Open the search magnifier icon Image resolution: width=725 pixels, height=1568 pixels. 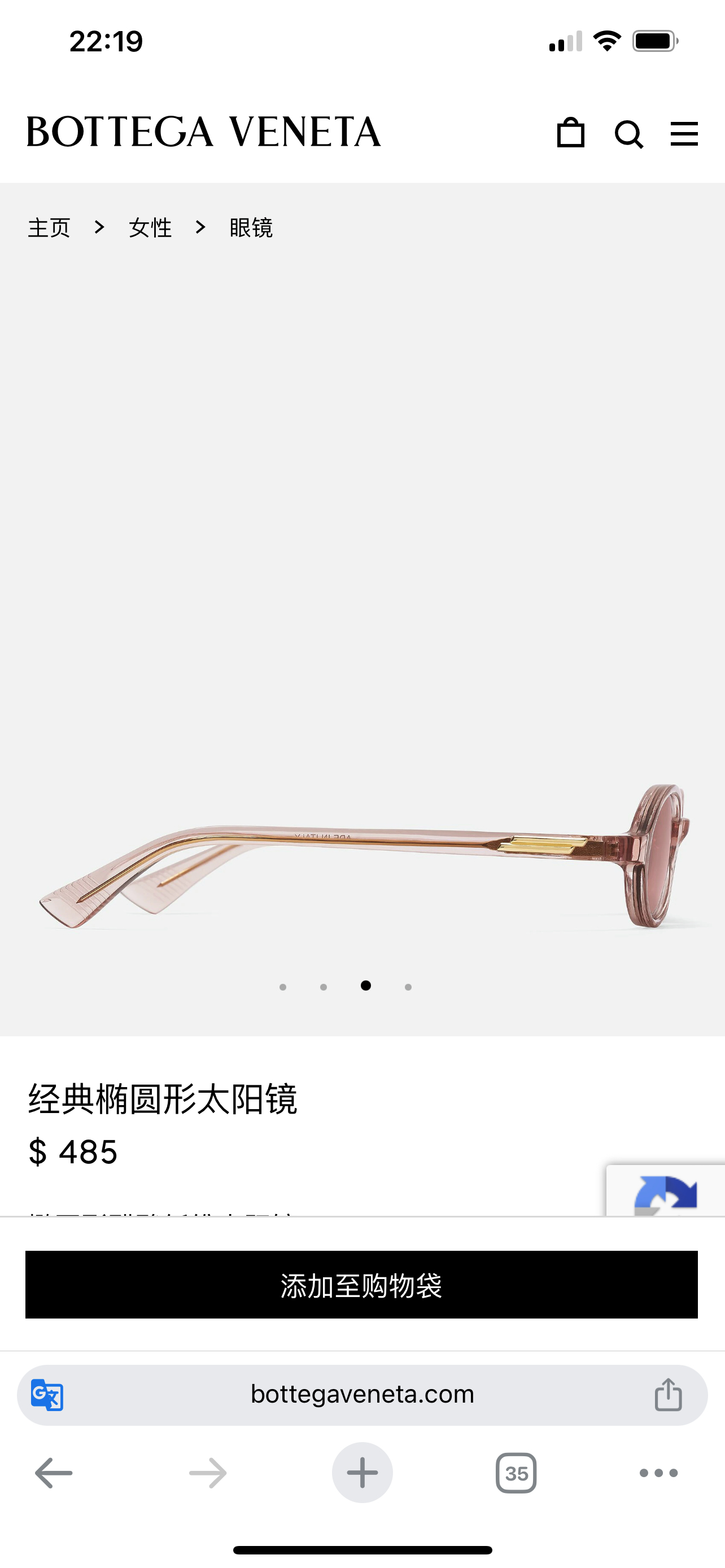click(x=629, y=134)
